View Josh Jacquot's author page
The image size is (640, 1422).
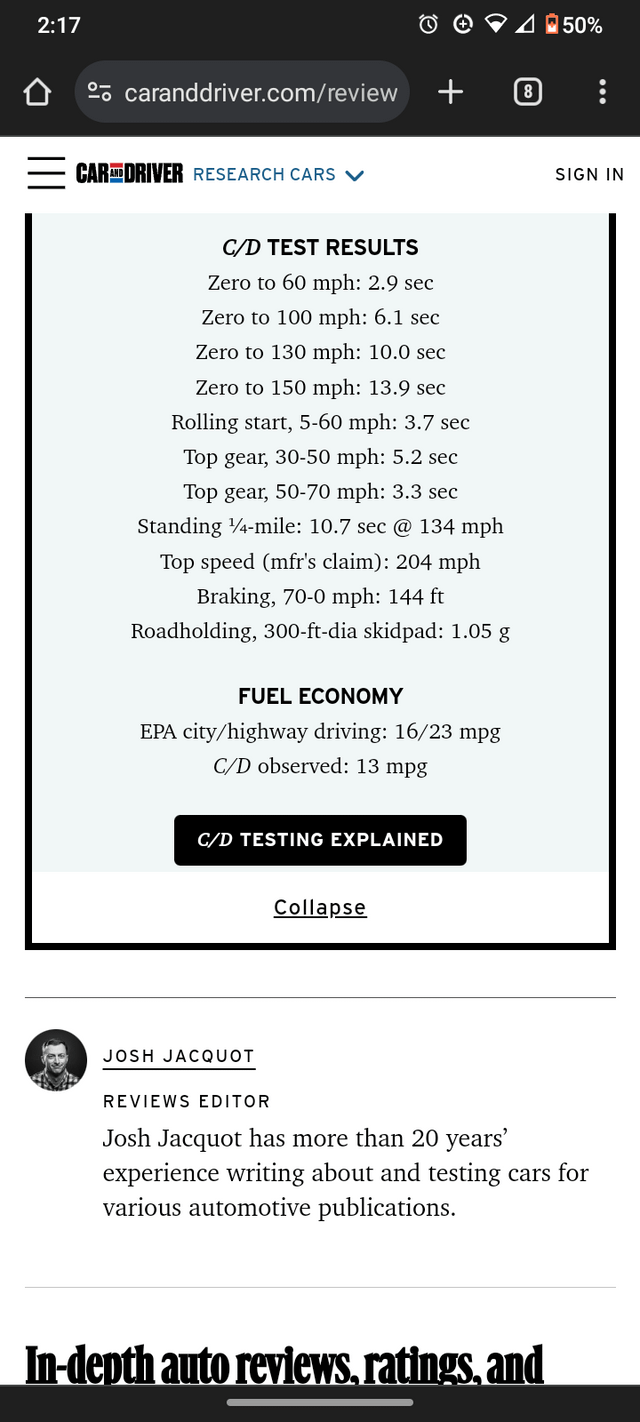(x=179, y=1056)
